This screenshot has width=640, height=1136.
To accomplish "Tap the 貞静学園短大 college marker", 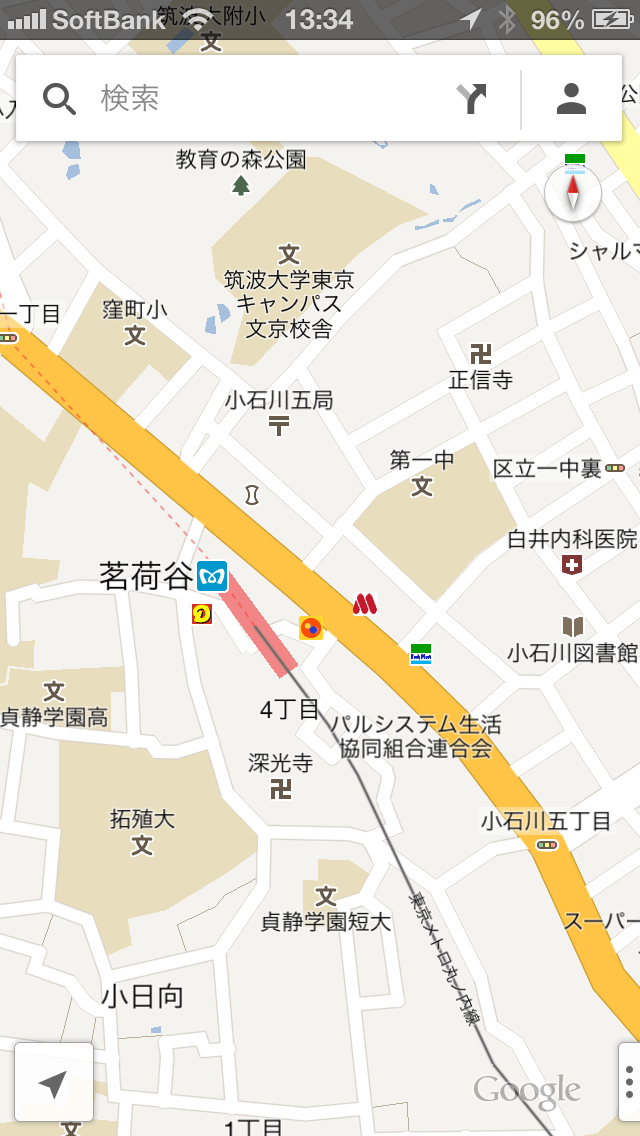I will [326, 896].
